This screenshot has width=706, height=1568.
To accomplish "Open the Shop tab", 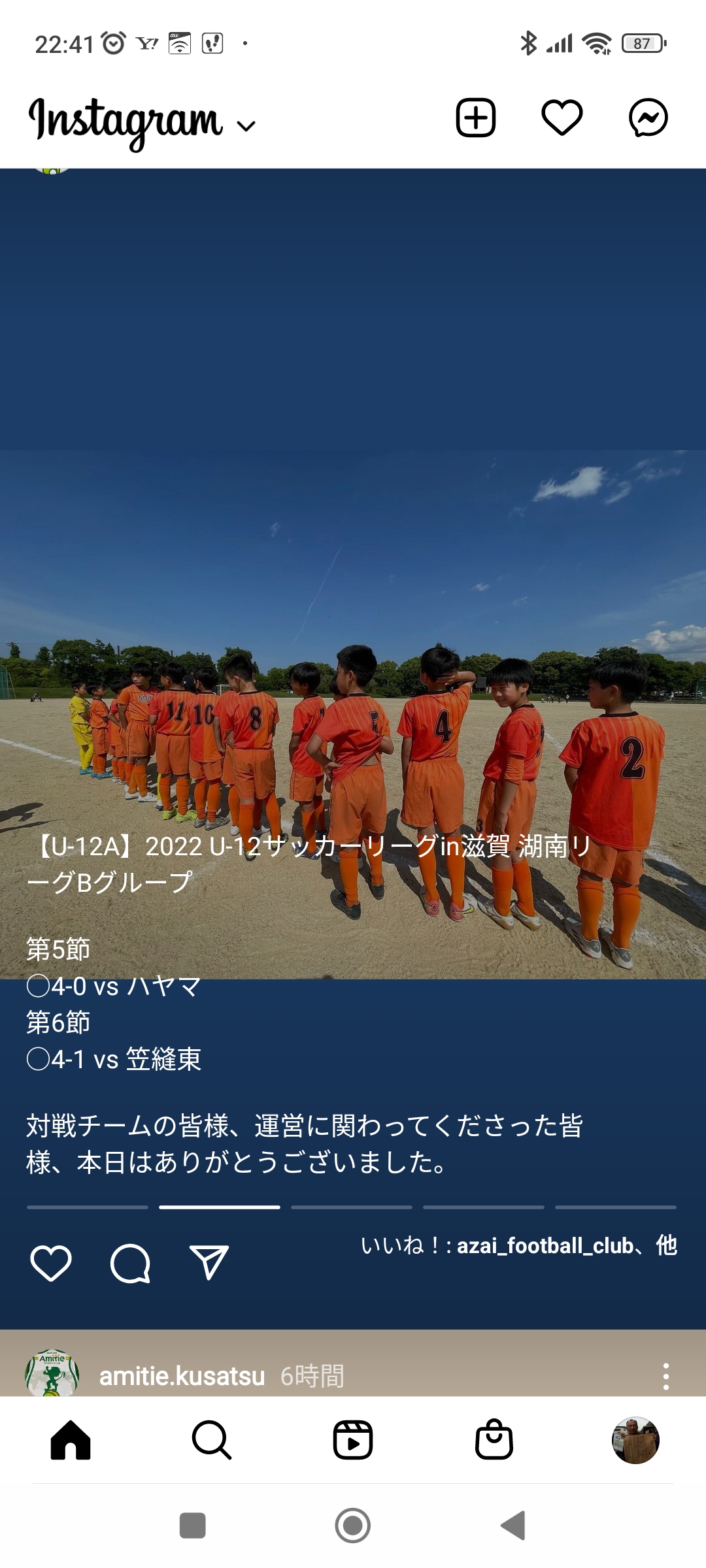I will [494, 1440].
